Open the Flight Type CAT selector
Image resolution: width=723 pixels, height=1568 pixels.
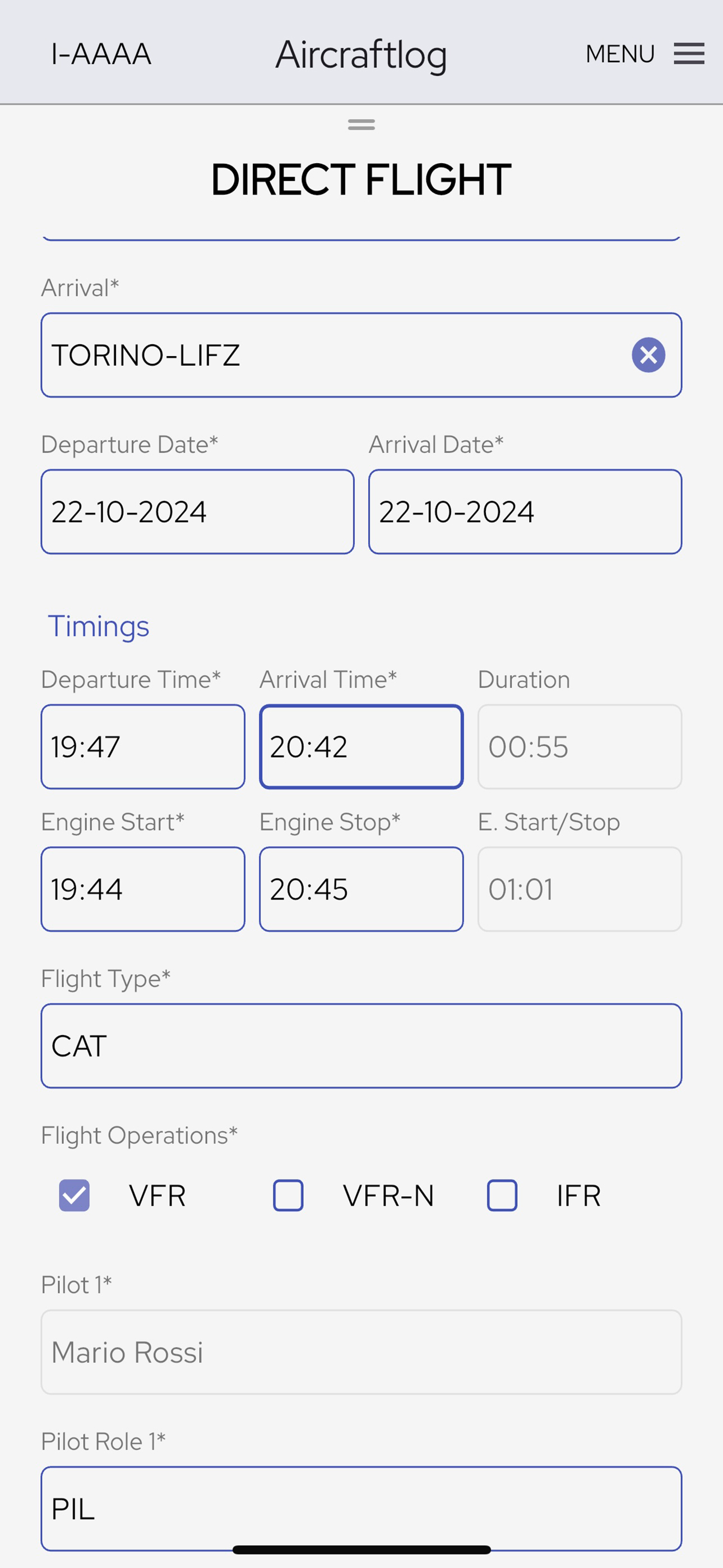(x=361, y=1046)
